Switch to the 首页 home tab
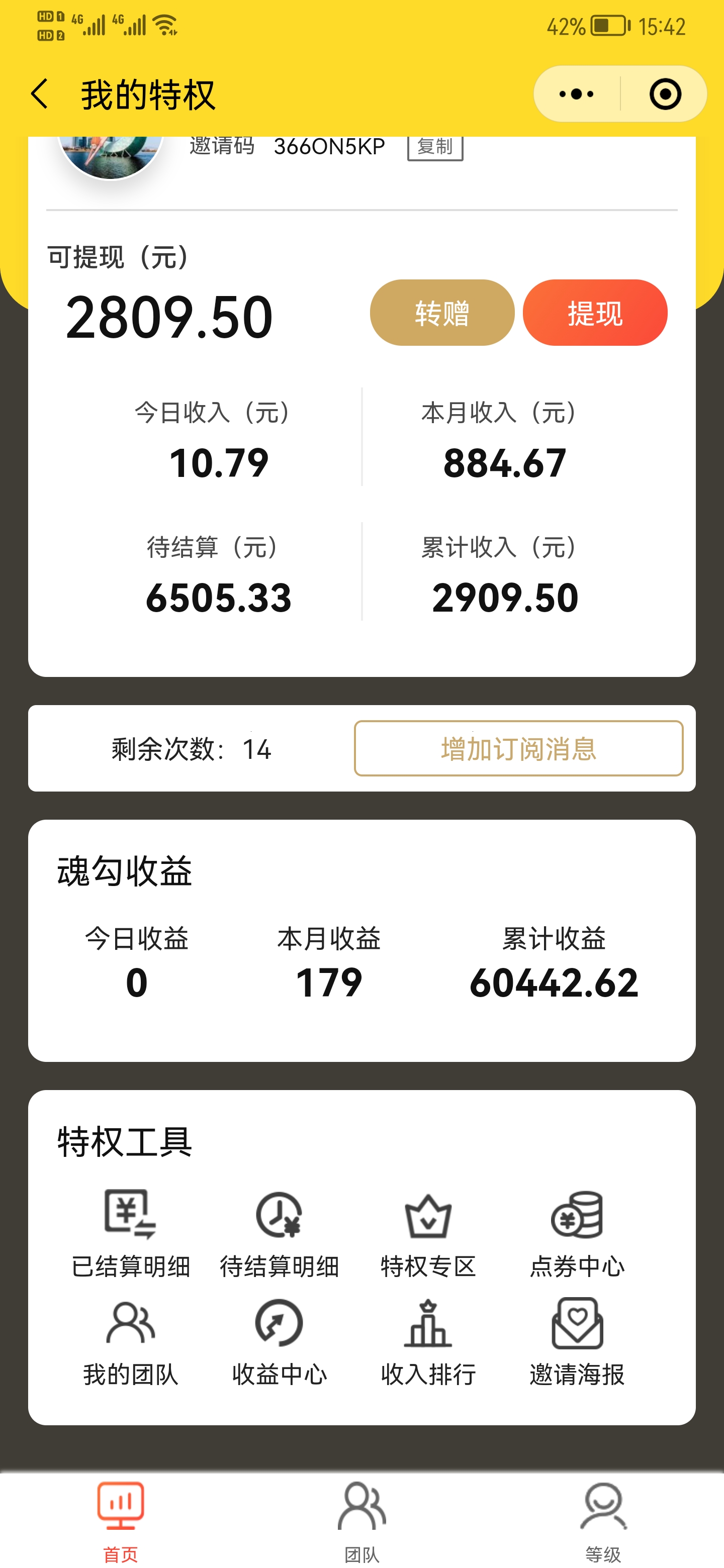The width and height of the screenshot is (724, 1568). tap(121, 1520)
